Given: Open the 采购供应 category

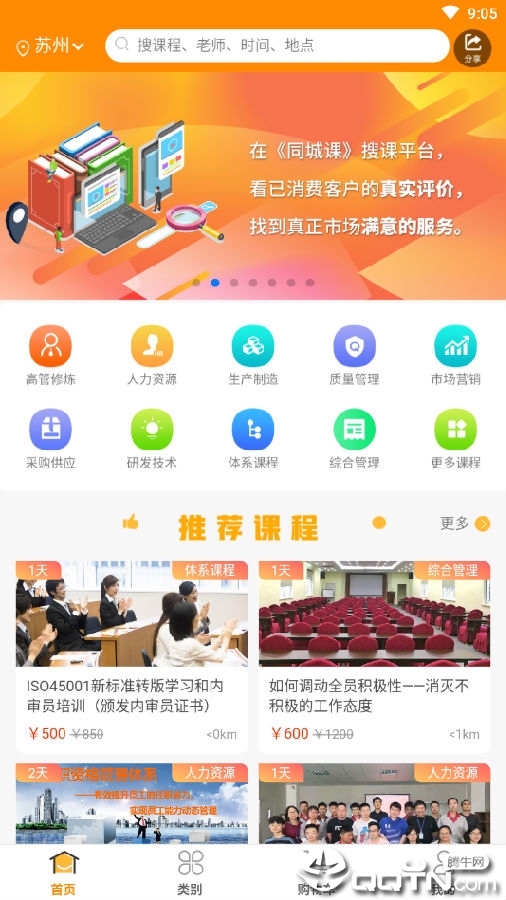Looking at the screenshot, I should click(x=50, y=439).
